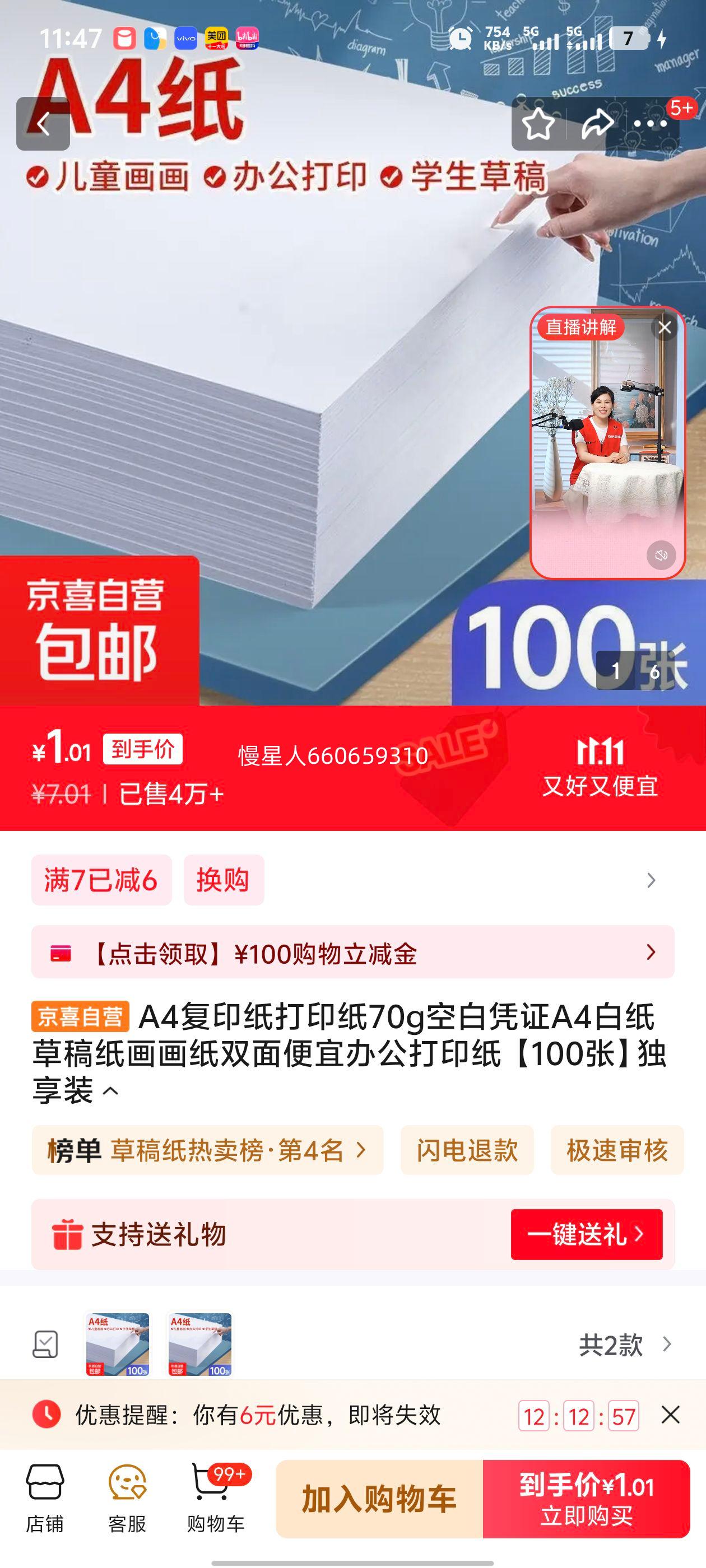View all styles via 共2款
Viewport: 706px width, 1568px height.
(x=624, y=1344)
